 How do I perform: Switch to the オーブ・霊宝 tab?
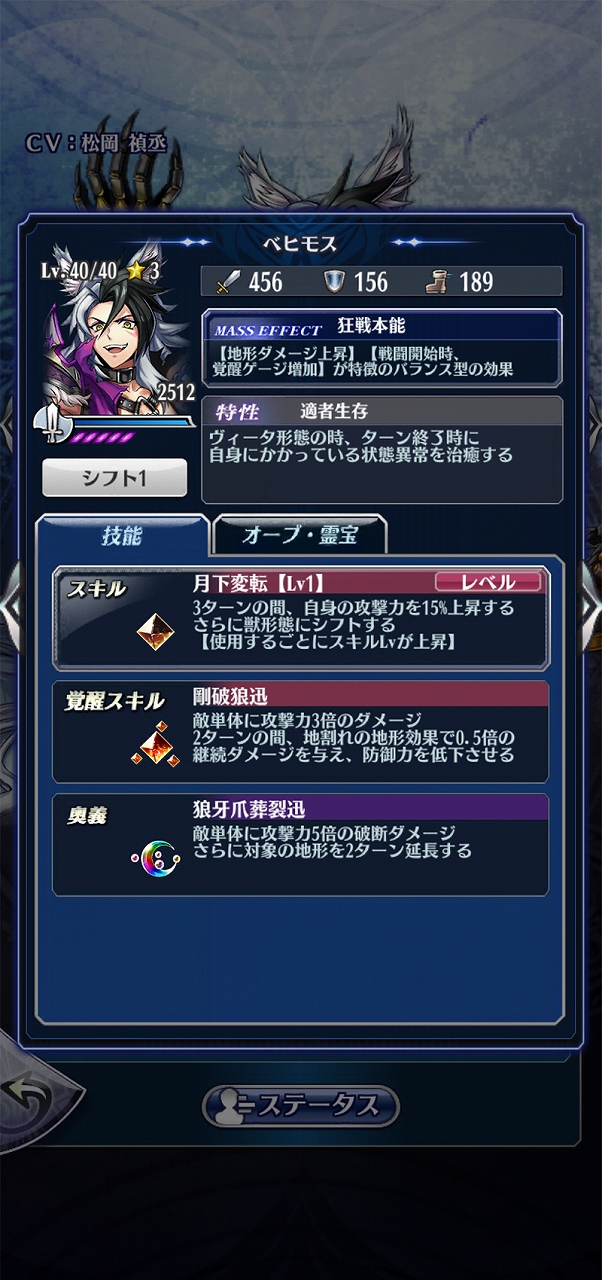coord(300,535)
